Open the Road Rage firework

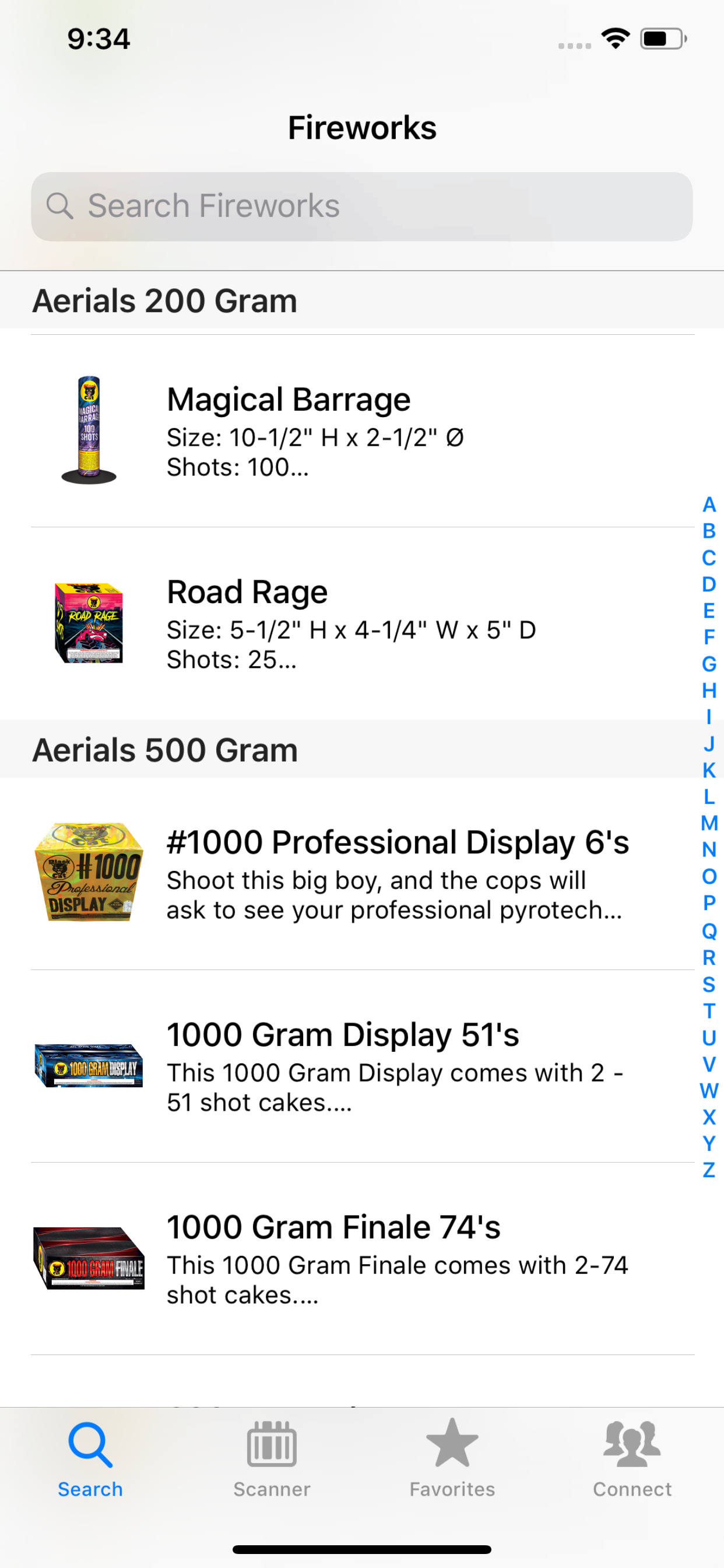(x=362, y=624)
